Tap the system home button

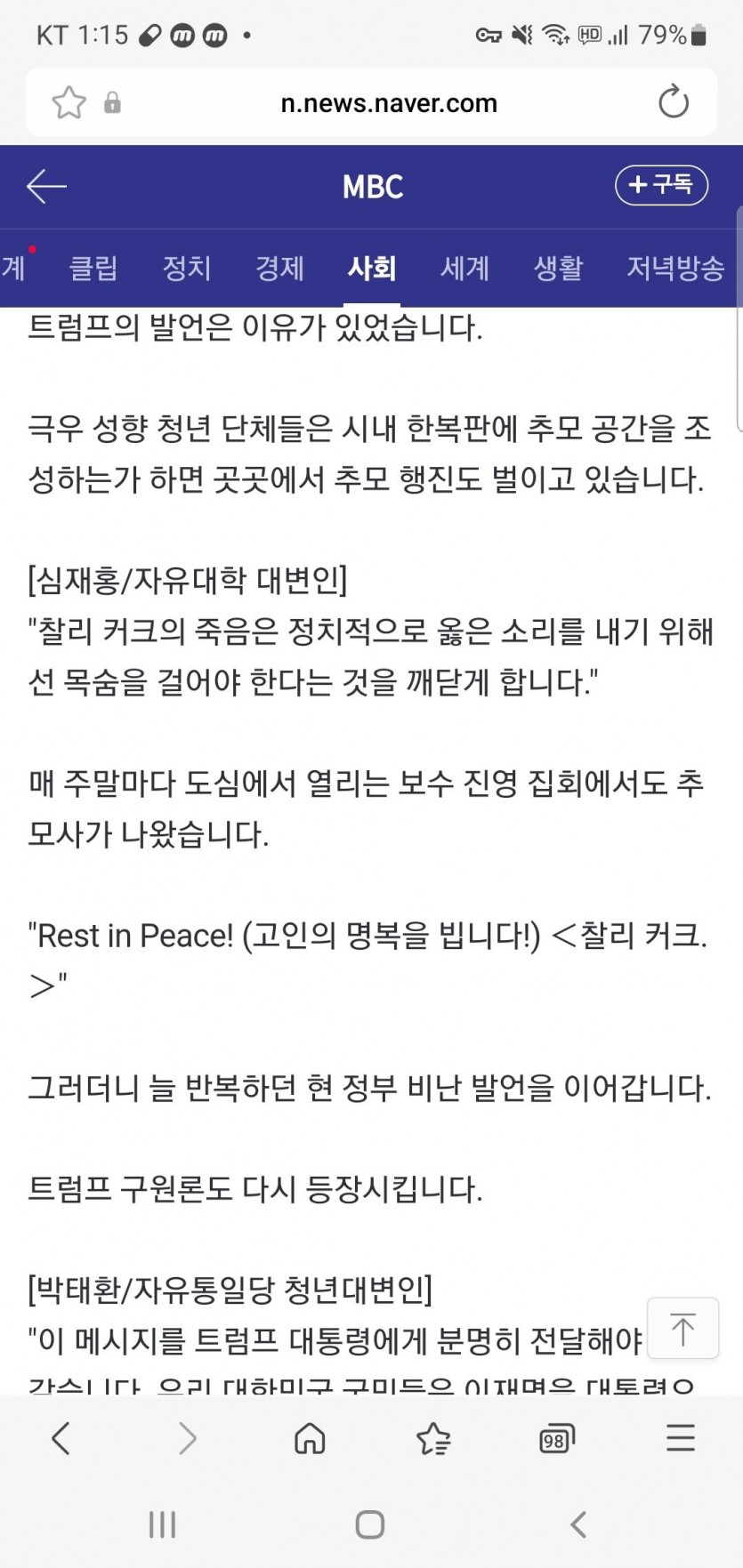370,1524
